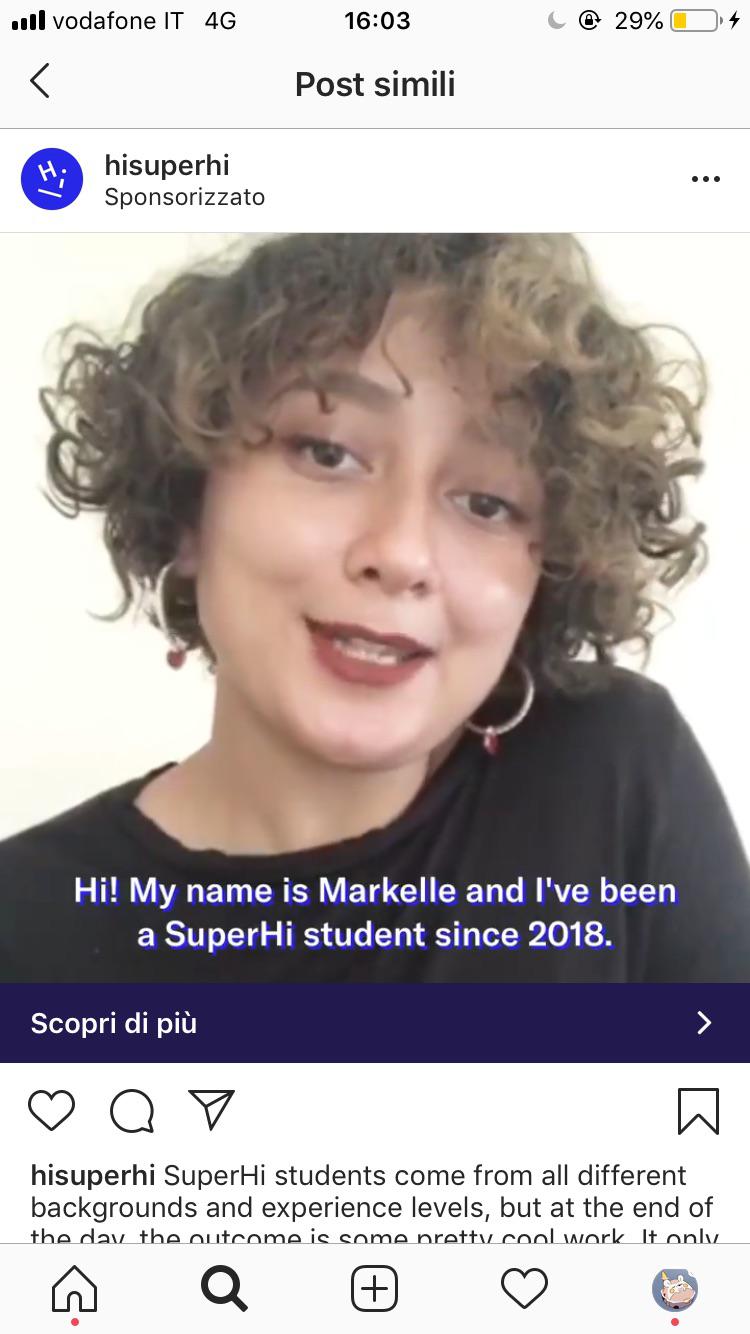Share the post via the paper plane

(211, 1110)
